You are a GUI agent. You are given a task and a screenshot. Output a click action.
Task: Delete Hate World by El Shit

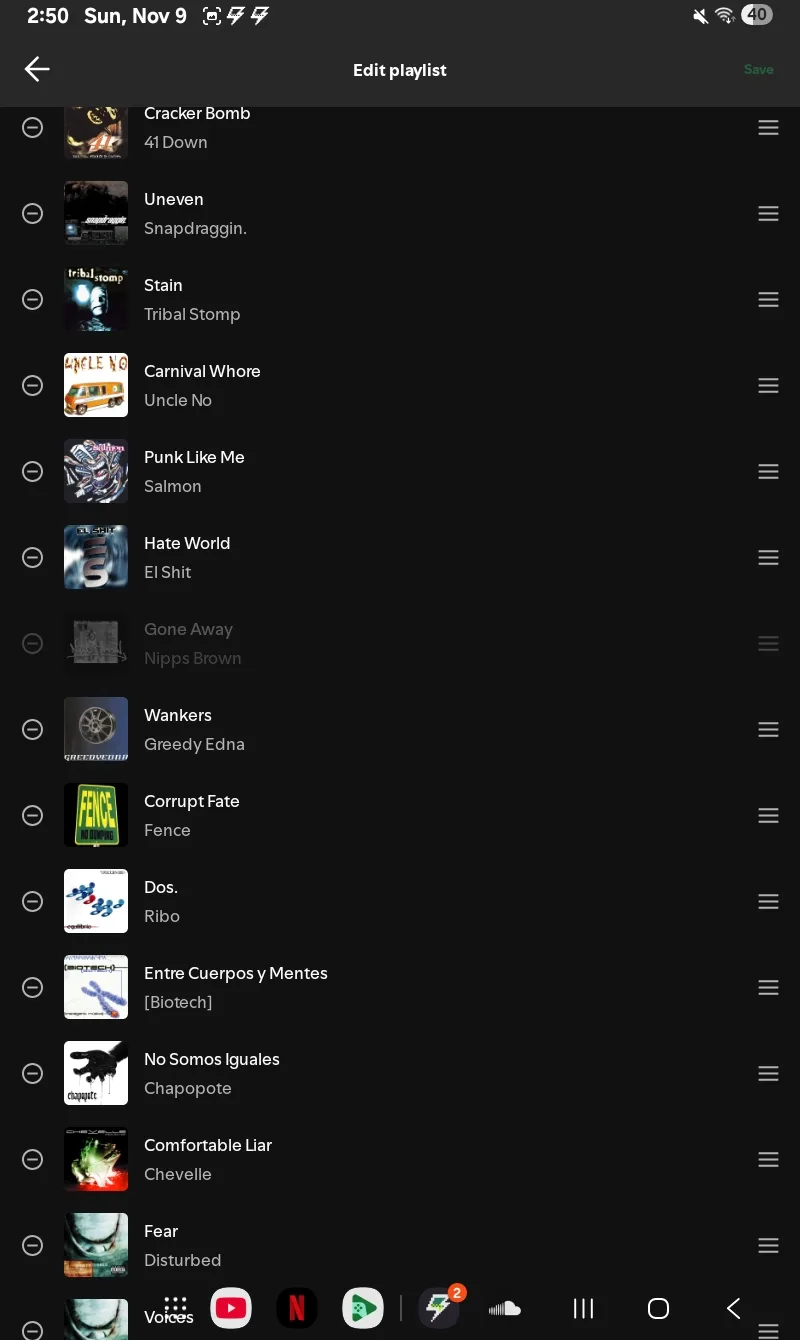[33, 557]
